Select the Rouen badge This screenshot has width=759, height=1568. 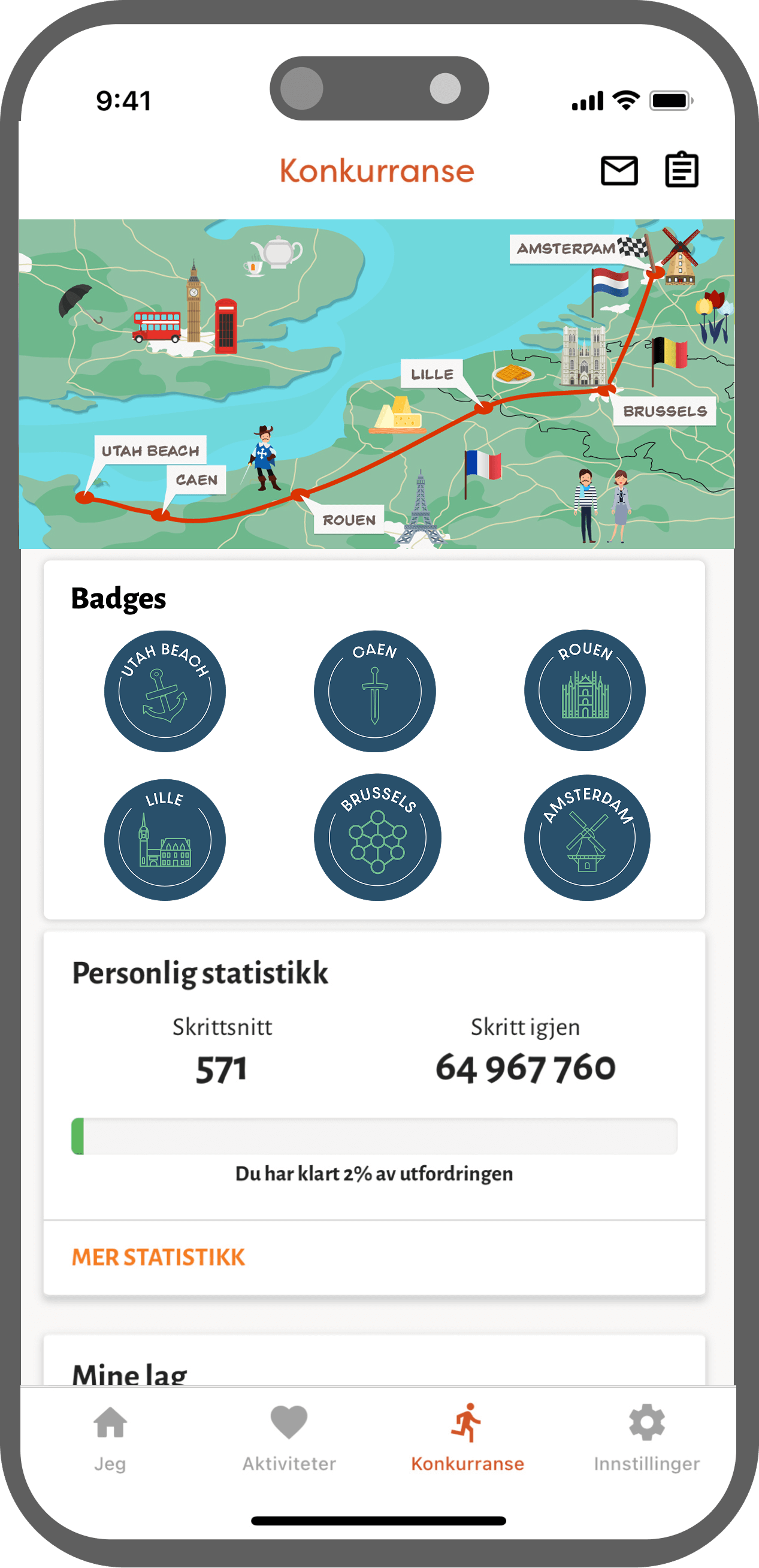point(585,690)
